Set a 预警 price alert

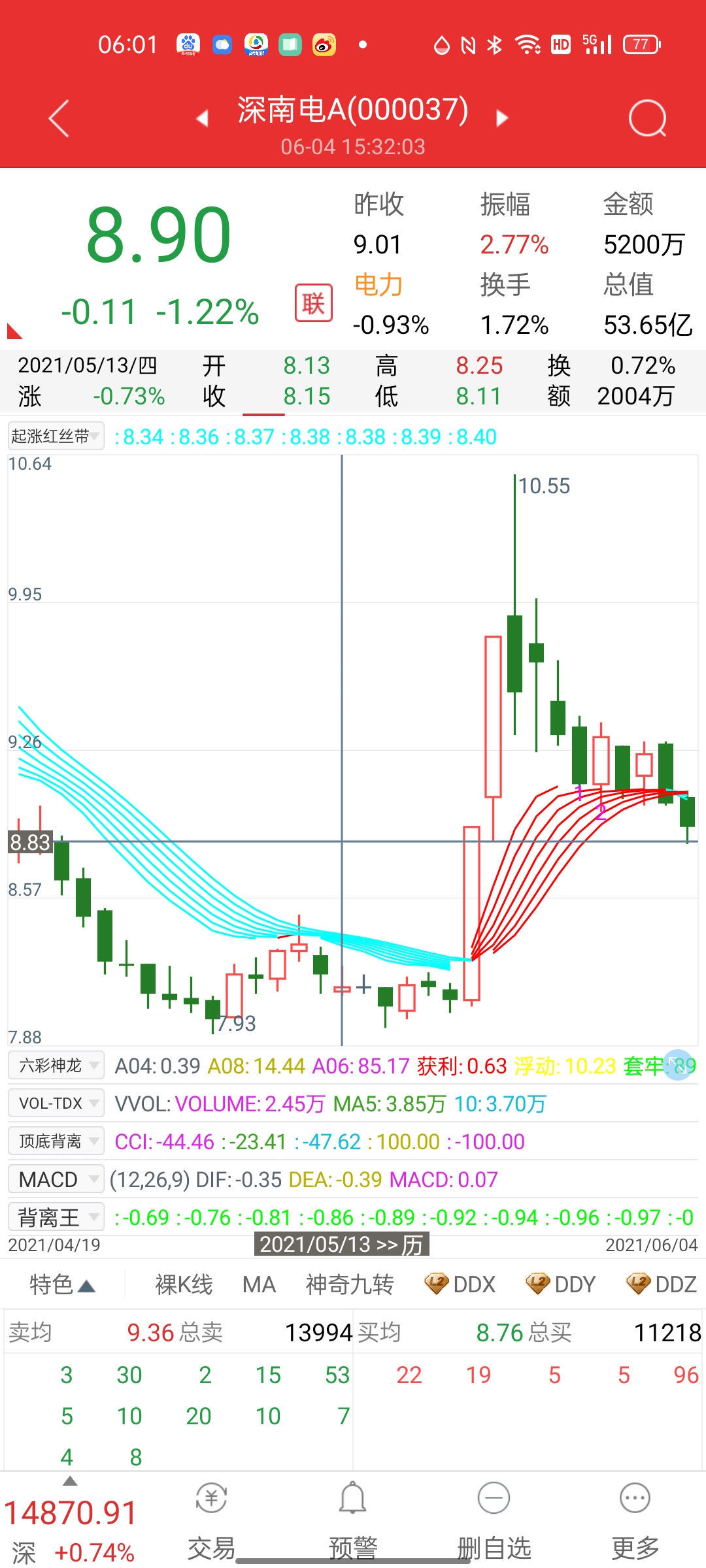click(x=353, y=1522)
